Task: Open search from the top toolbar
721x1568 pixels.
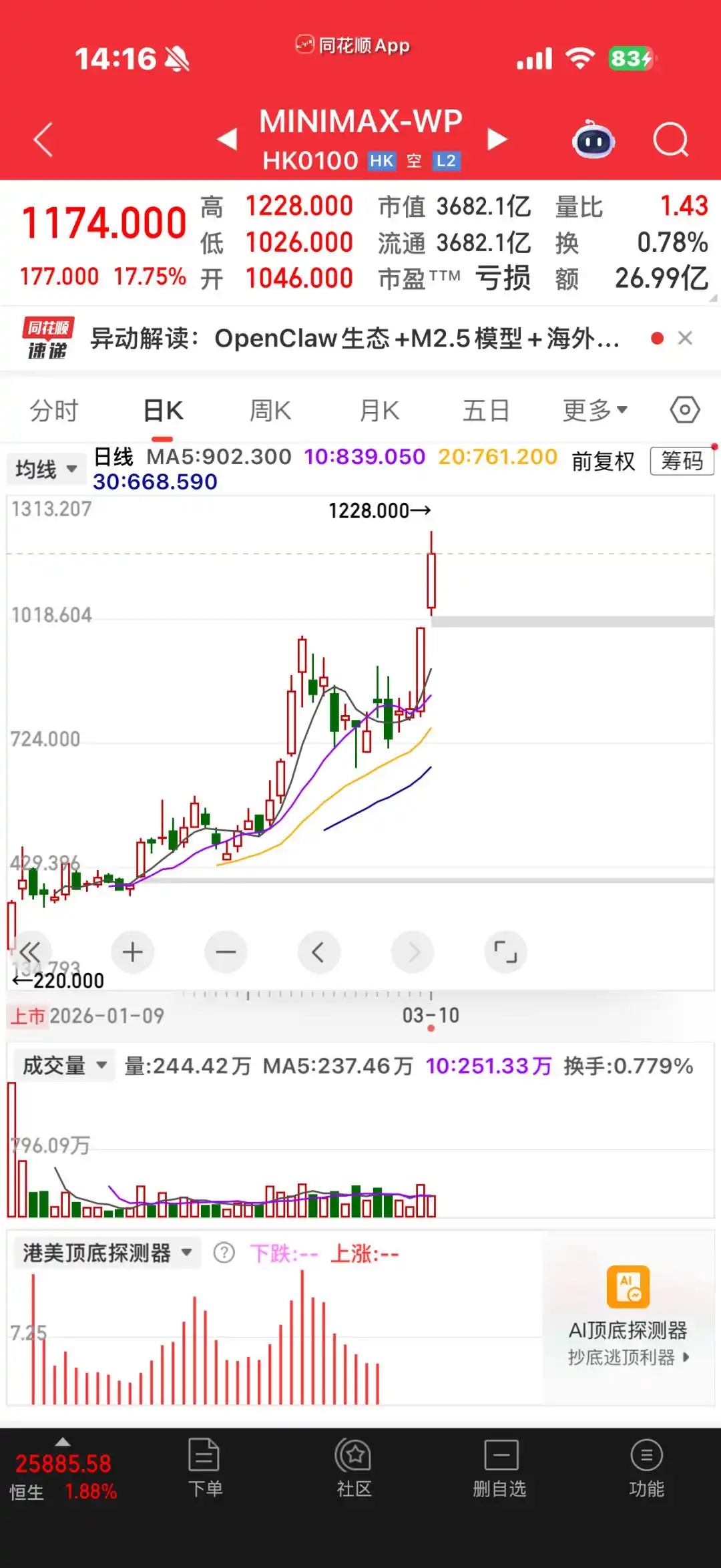Action: (x=671, y=138)
